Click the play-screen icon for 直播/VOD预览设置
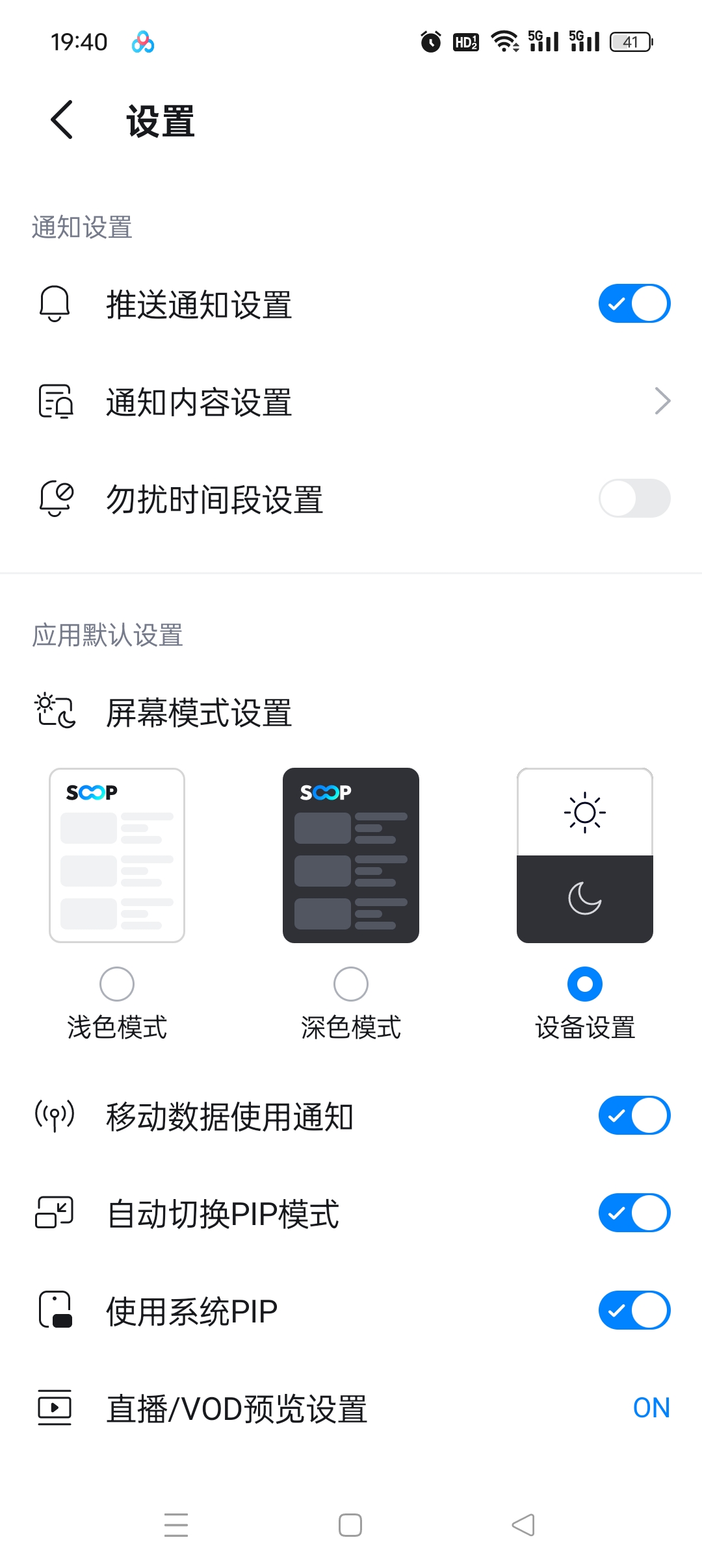The image size is (702, 1568). [x=55, y=1407]
